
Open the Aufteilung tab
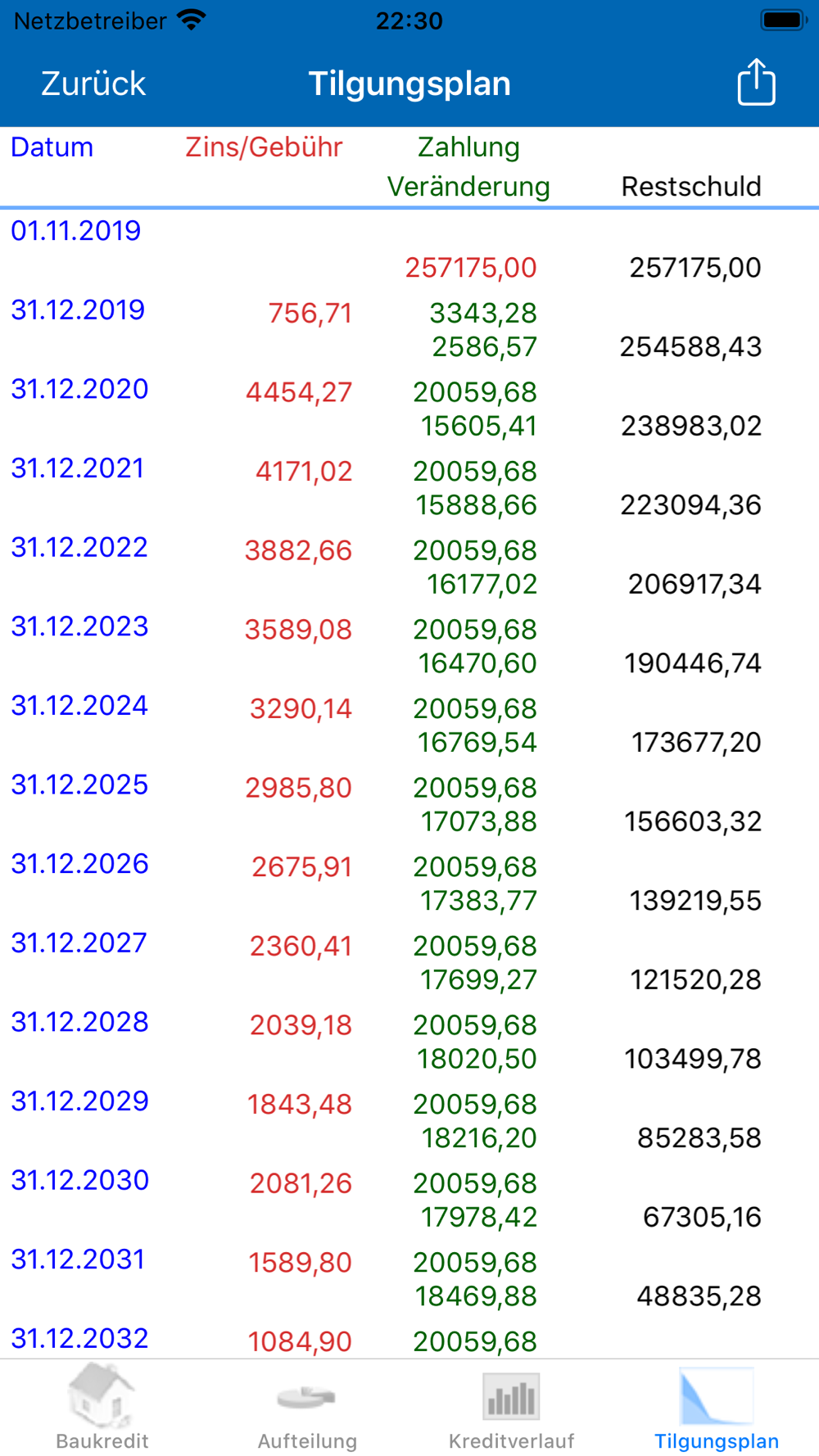coord(307,1407)
